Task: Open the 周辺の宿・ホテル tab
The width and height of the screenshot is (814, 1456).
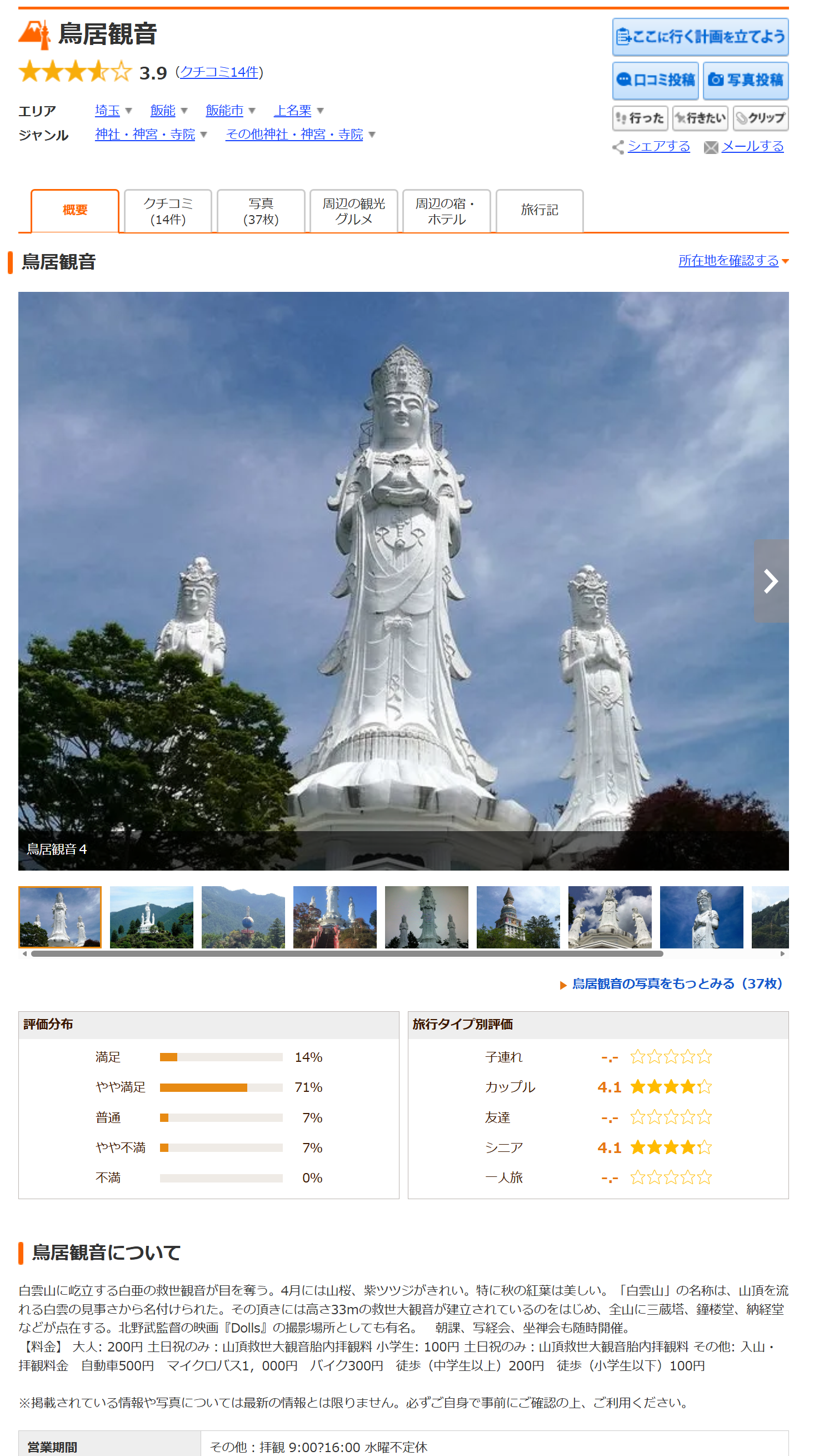Action: tap(446, 211)
